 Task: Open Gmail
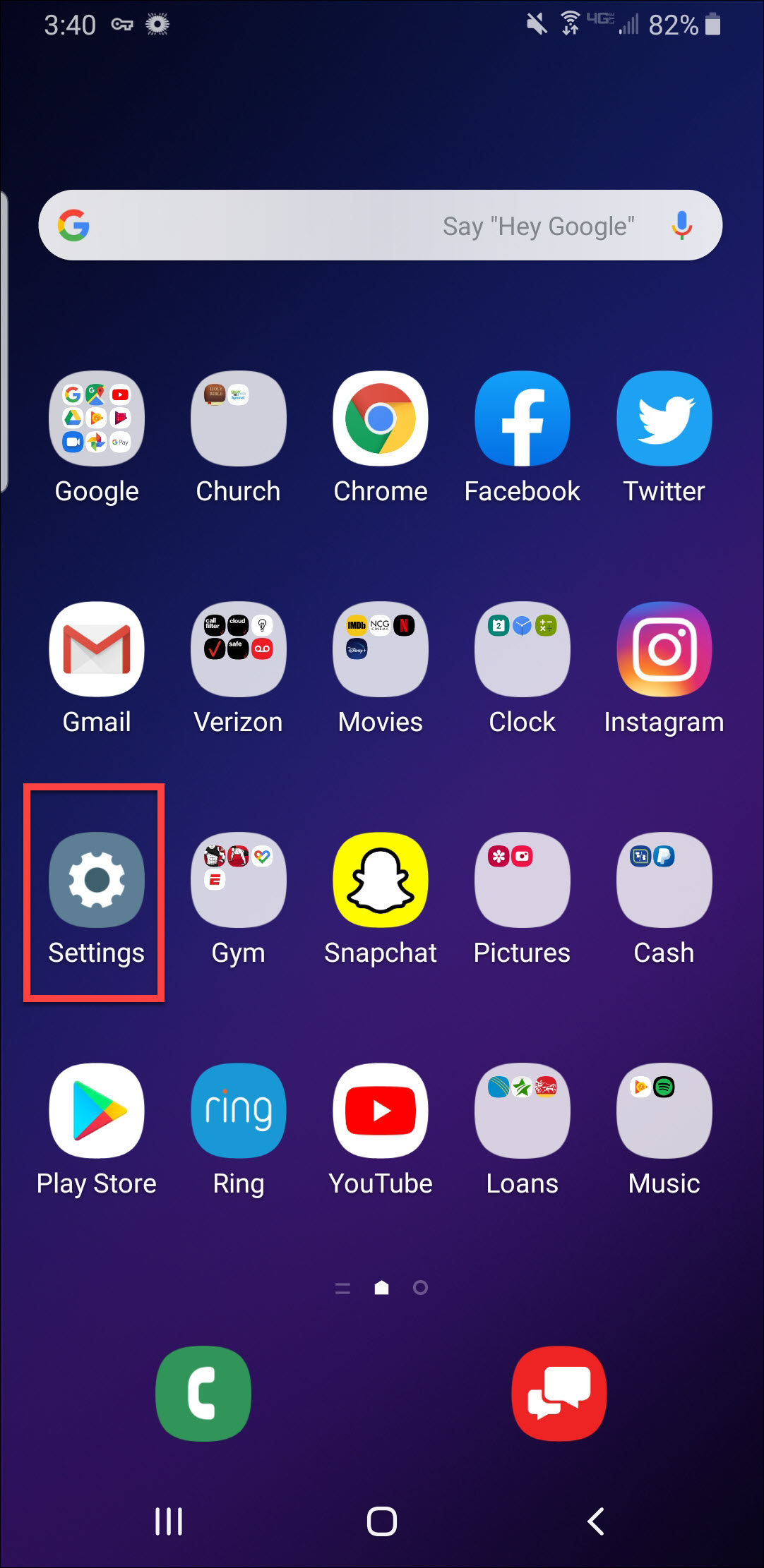click(x=97, y=649)
